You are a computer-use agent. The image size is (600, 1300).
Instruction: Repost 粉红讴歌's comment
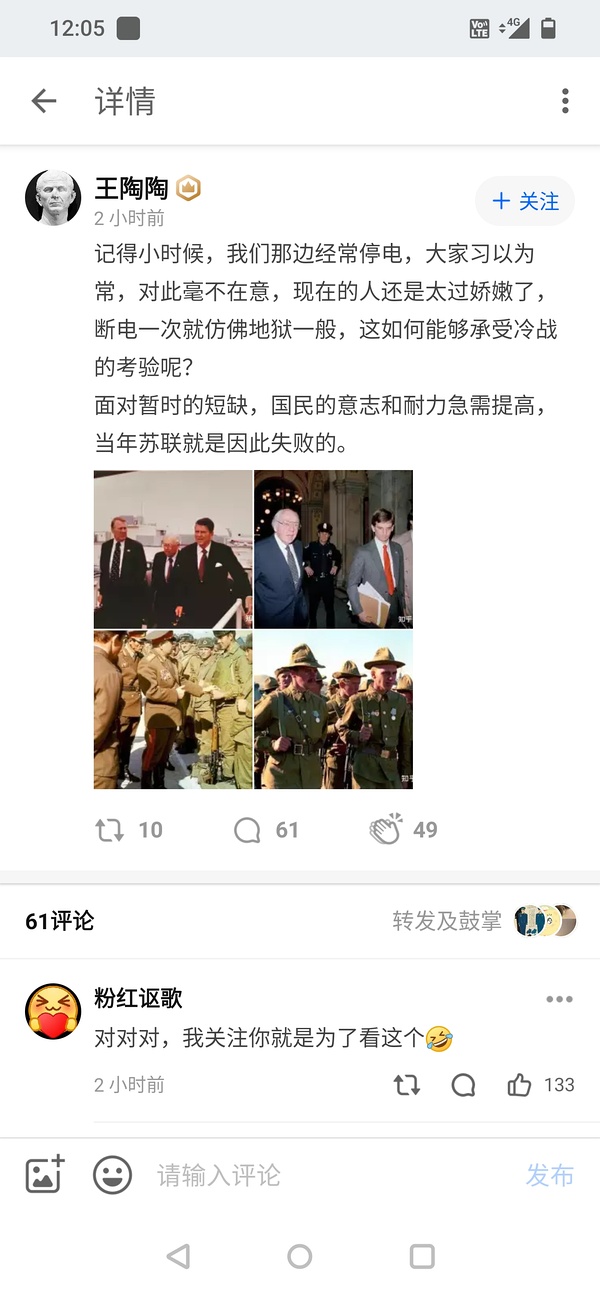[407, 1085]
